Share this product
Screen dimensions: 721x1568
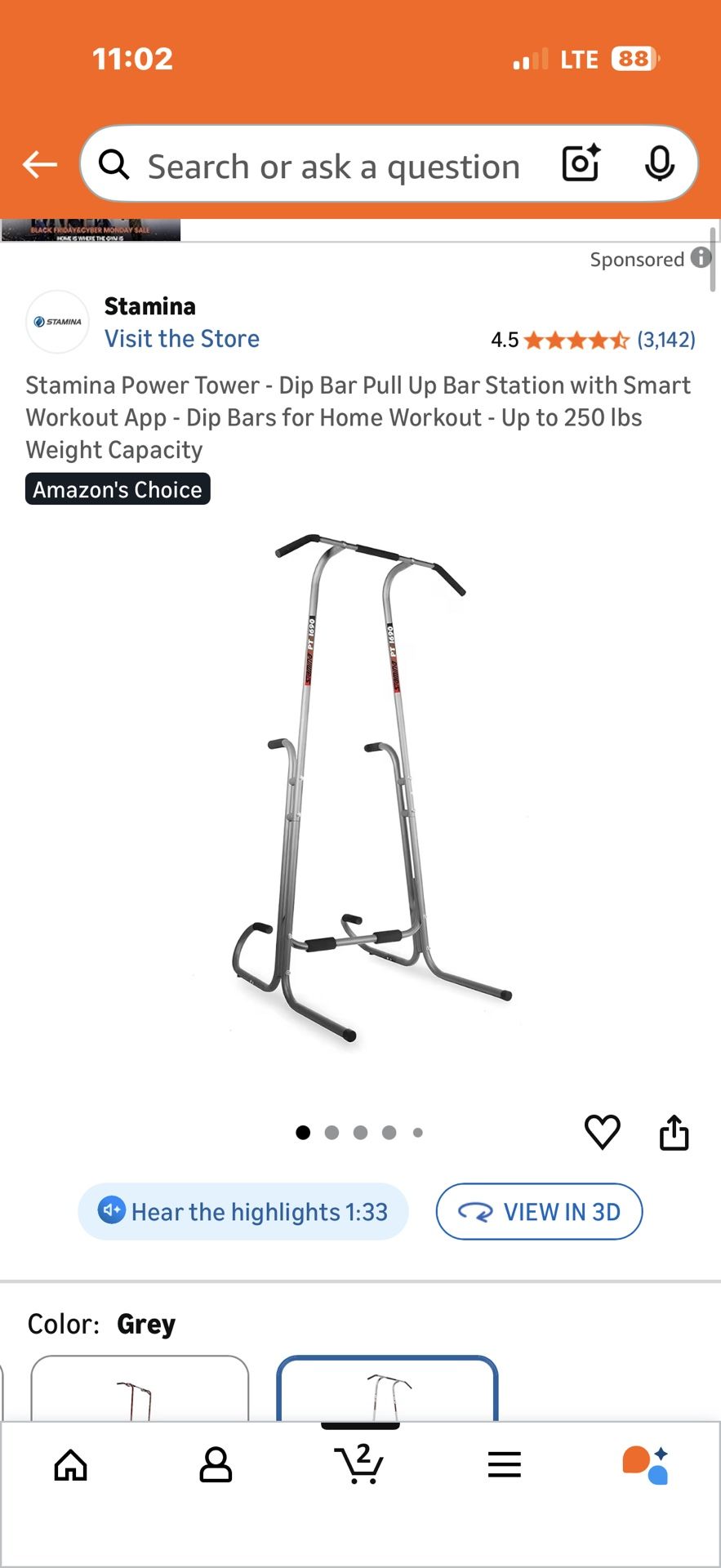(674, 1132)
